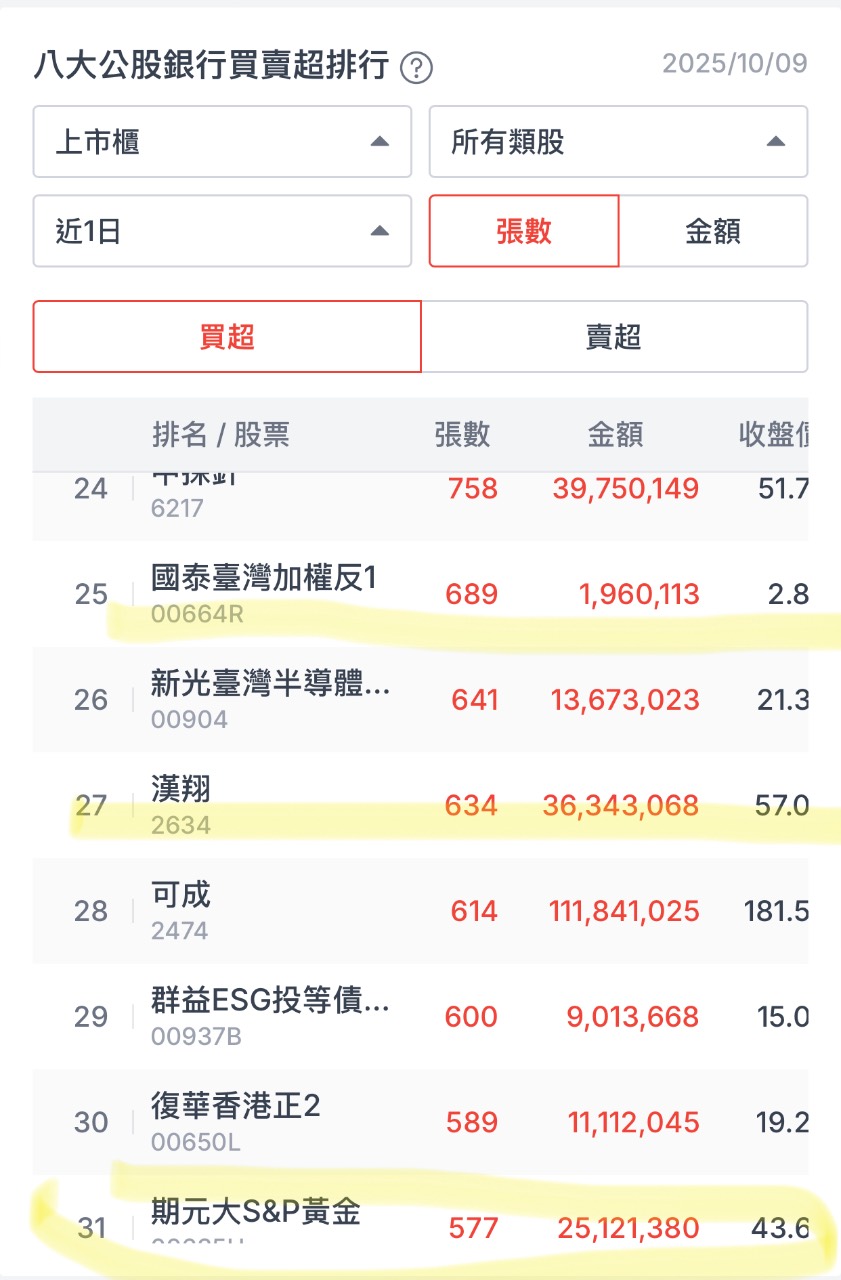Open the 新光臺灣半導體 00904 row
841x1280 pixels.
click(x=420, y=699)
